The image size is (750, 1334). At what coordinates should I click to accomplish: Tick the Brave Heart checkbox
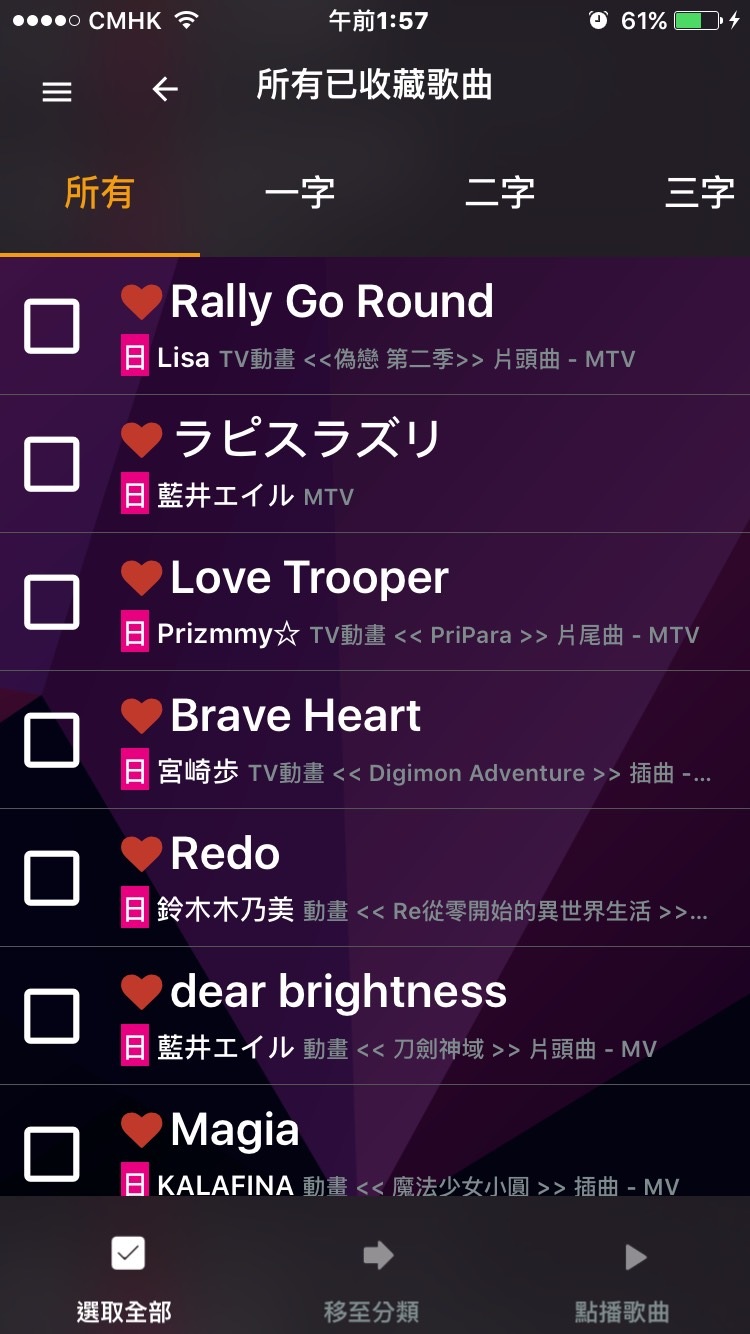tap(52, 740)
